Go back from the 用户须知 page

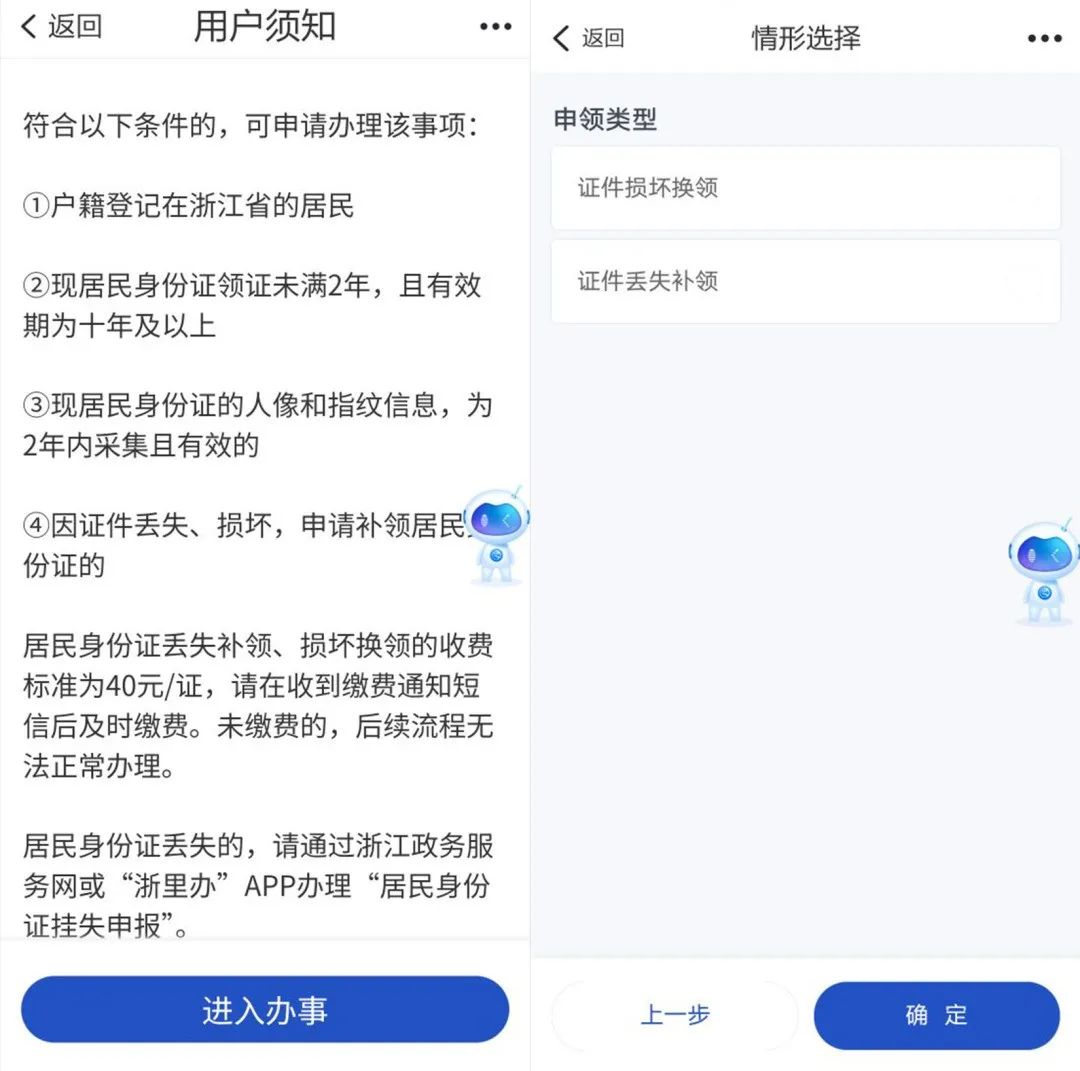(62, 27)
